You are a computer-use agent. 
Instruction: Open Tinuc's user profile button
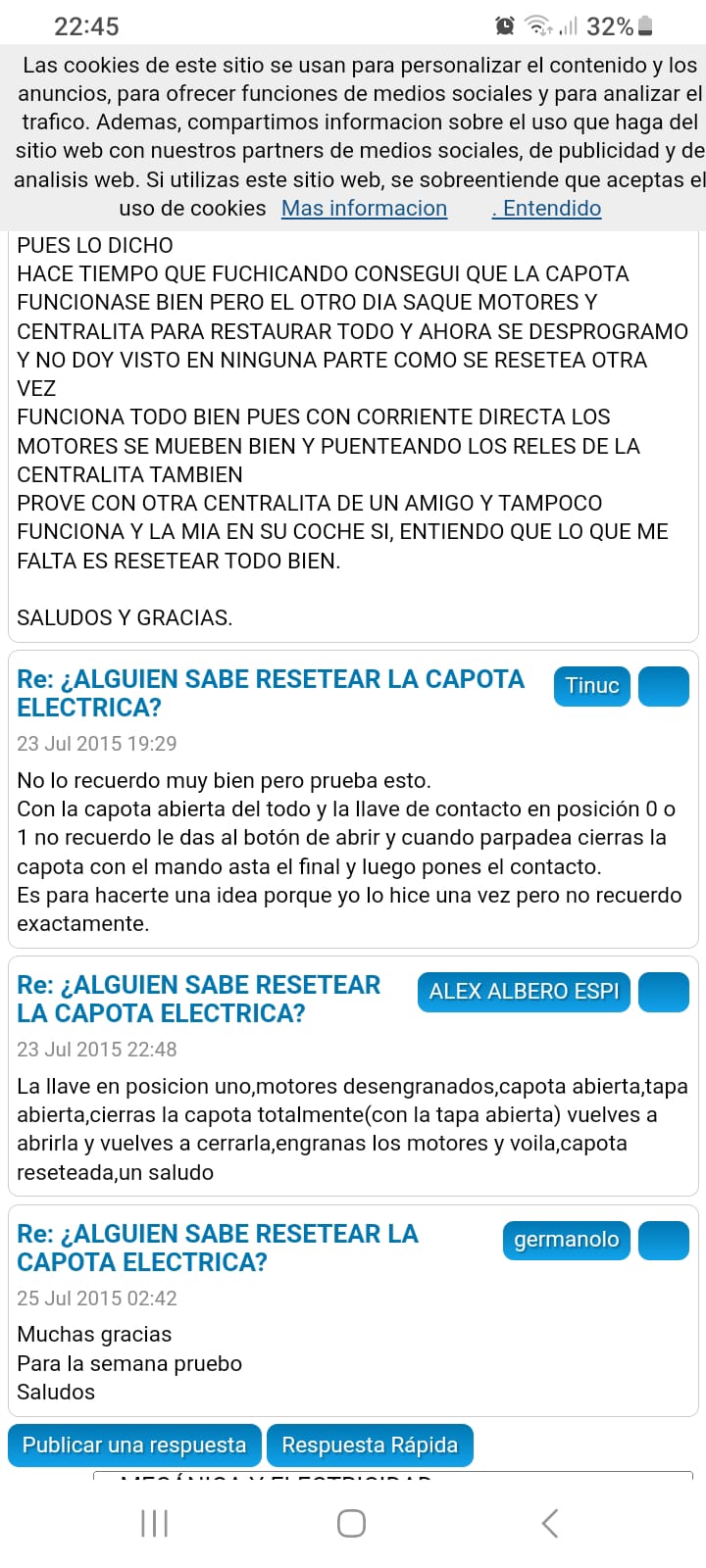coord(592,686)
